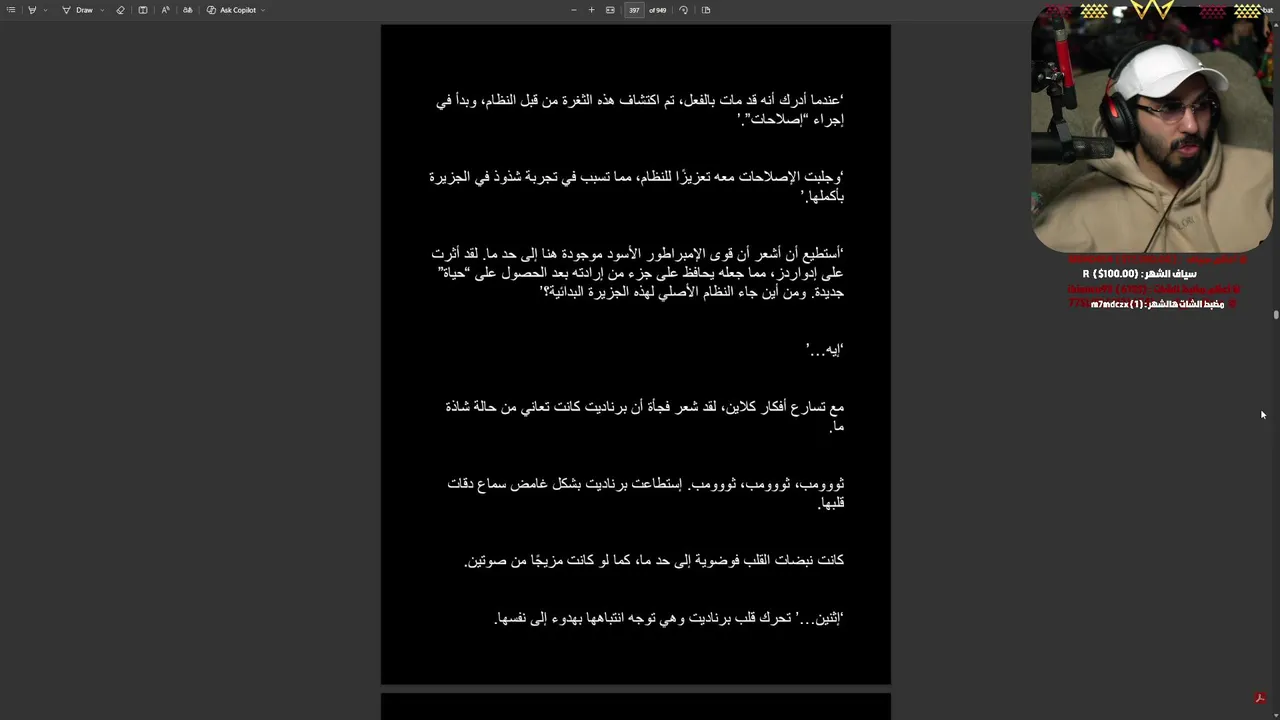Switch the page view layout
The height and width of the screenshot is (720, 1280).
pyautogui.click(x=706, y=10)
